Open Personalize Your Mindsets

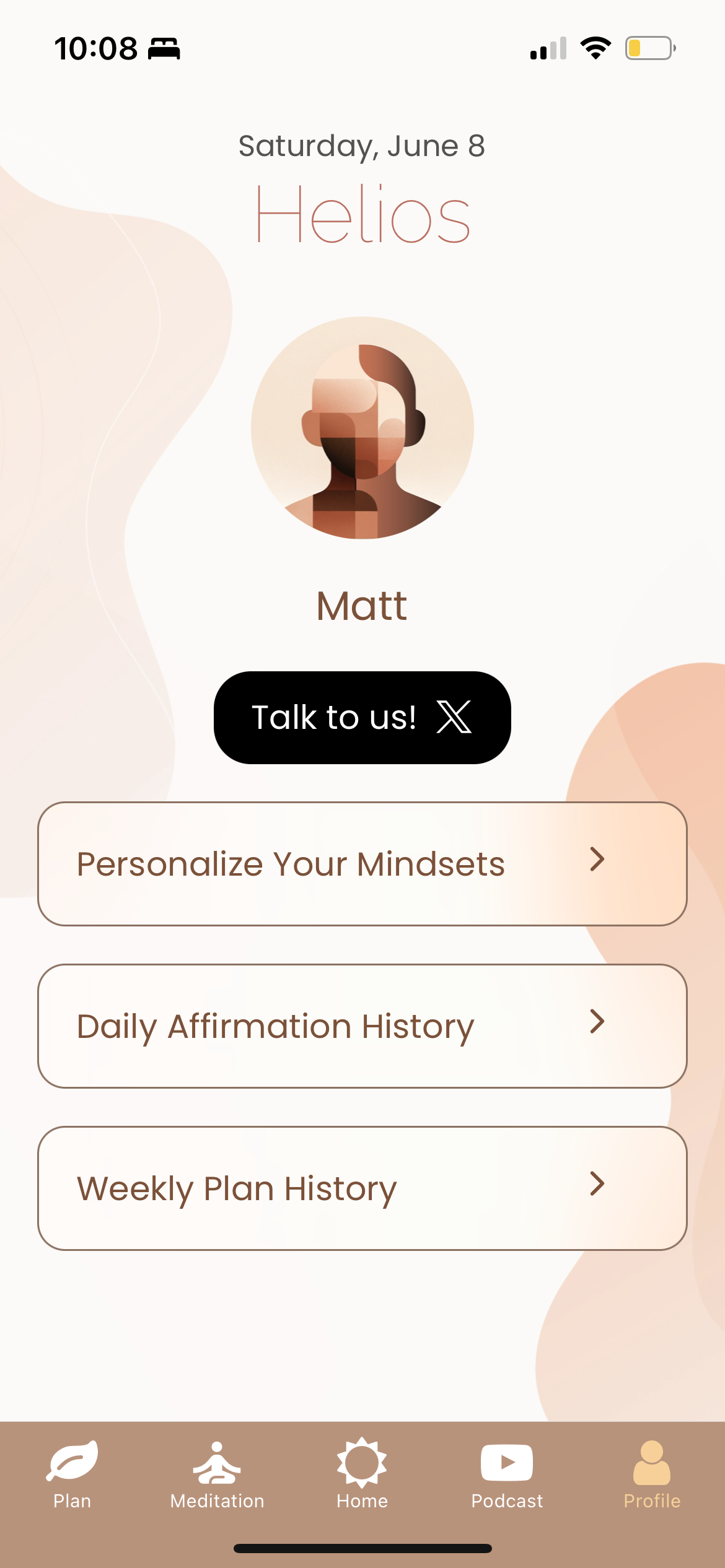pos(362,864)
